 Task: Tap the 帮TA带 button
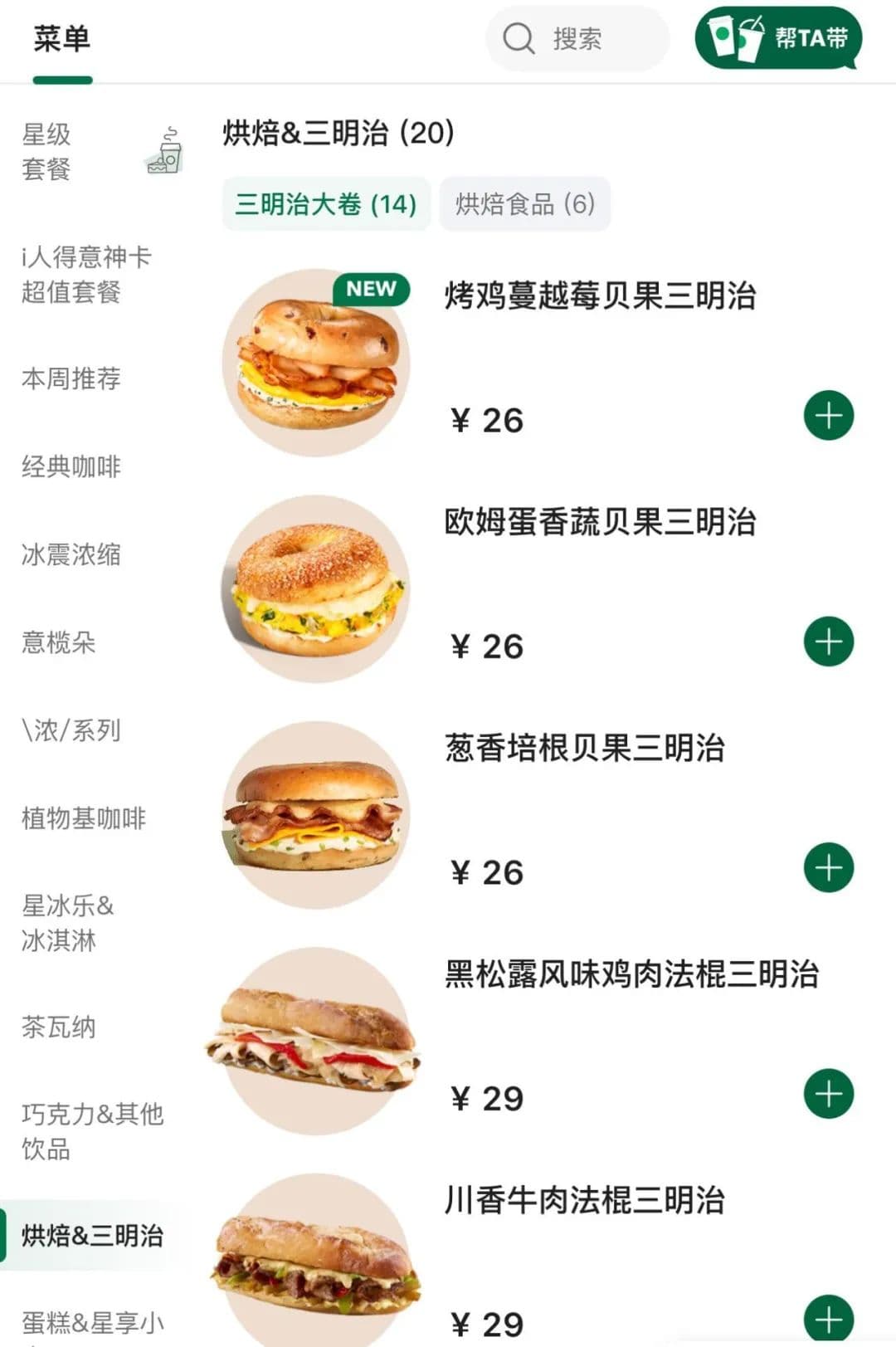[x=778, y=38]
